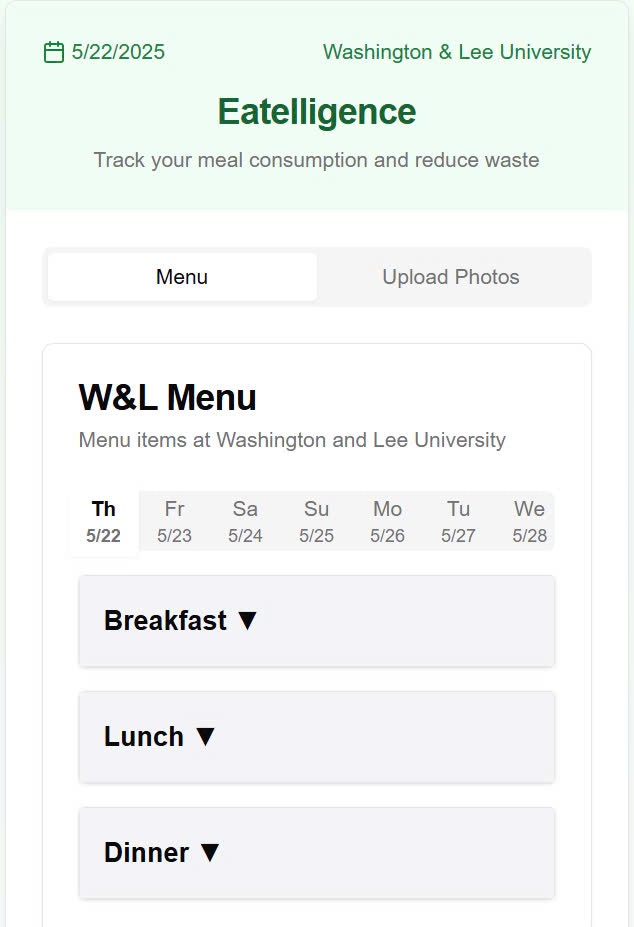Choose Friday 5/23 menu

click(x=175, y=522)
